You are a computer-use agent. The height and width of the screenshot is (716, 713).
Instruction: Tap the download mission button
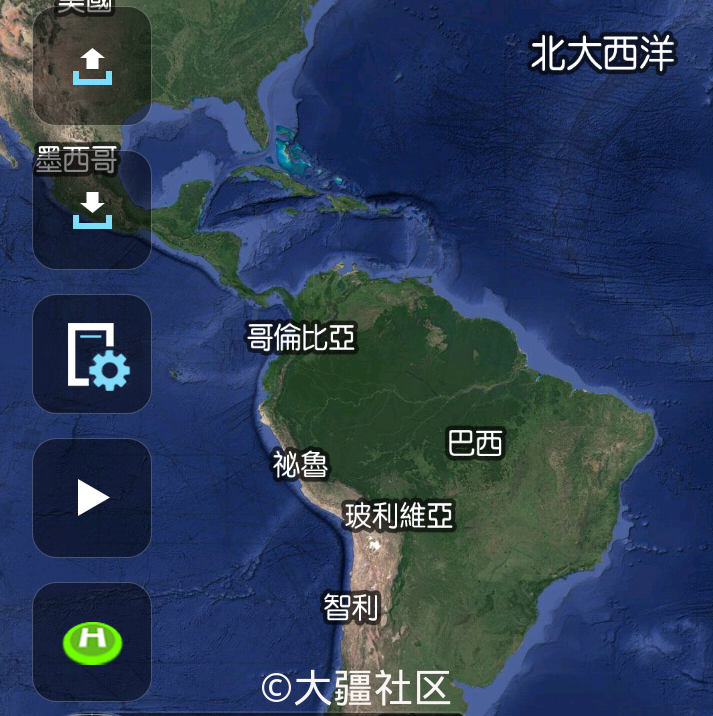pyautogui.click(x=92, y=210)
